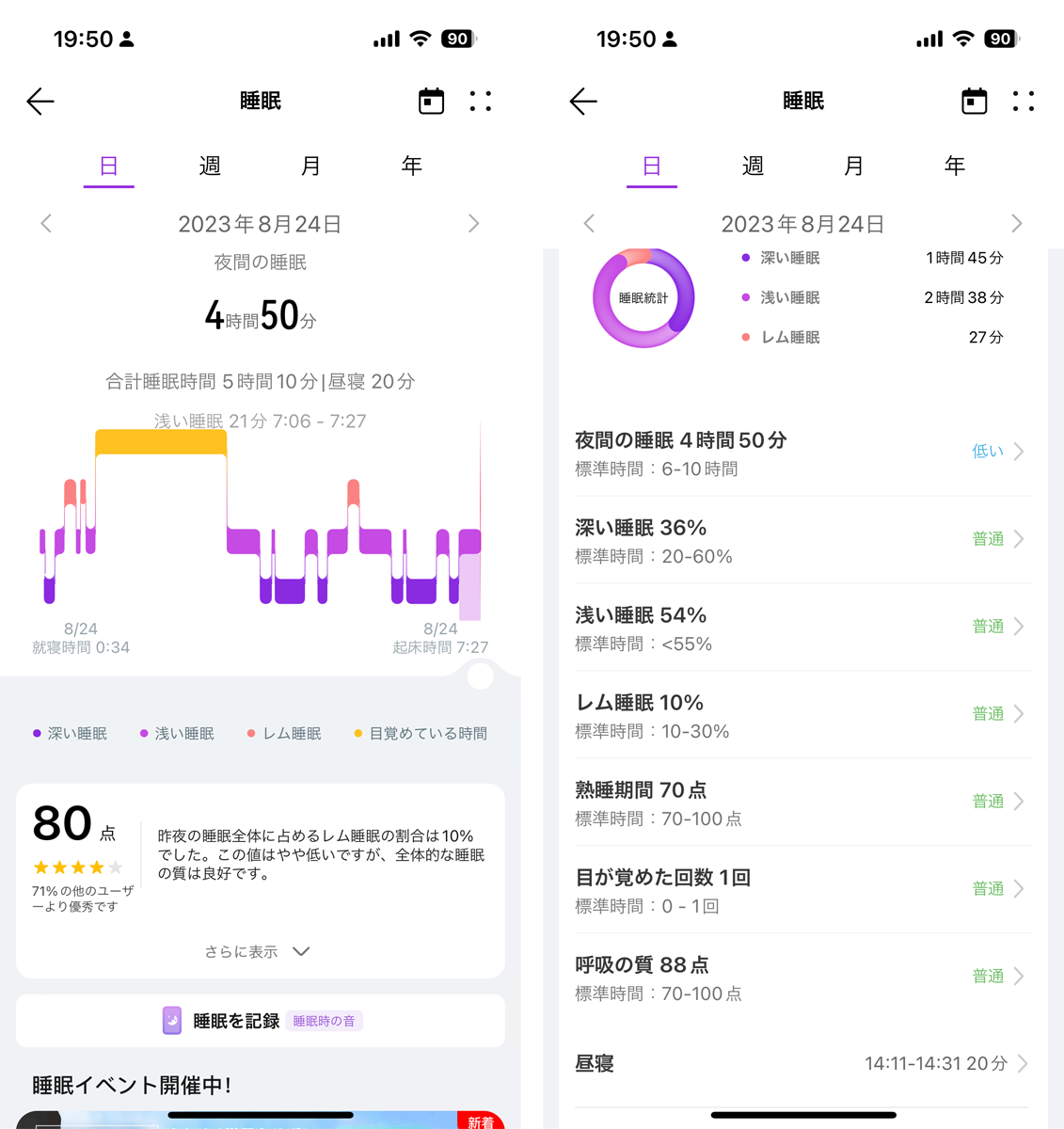Open the 目が覚めた回数 1回 row
Viewport: 1064px width, 1129px height.
click(x=802, y=890)
